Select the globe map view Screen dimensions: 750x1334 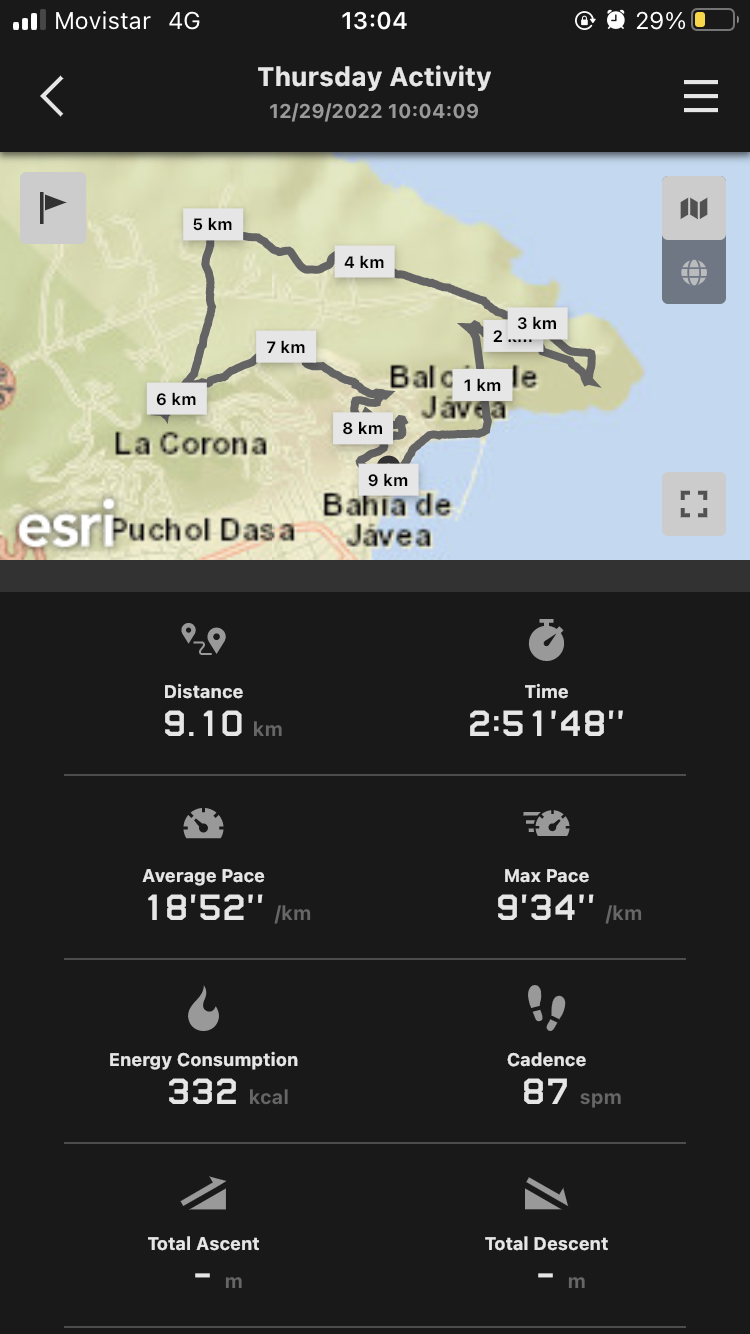[694, 272]
